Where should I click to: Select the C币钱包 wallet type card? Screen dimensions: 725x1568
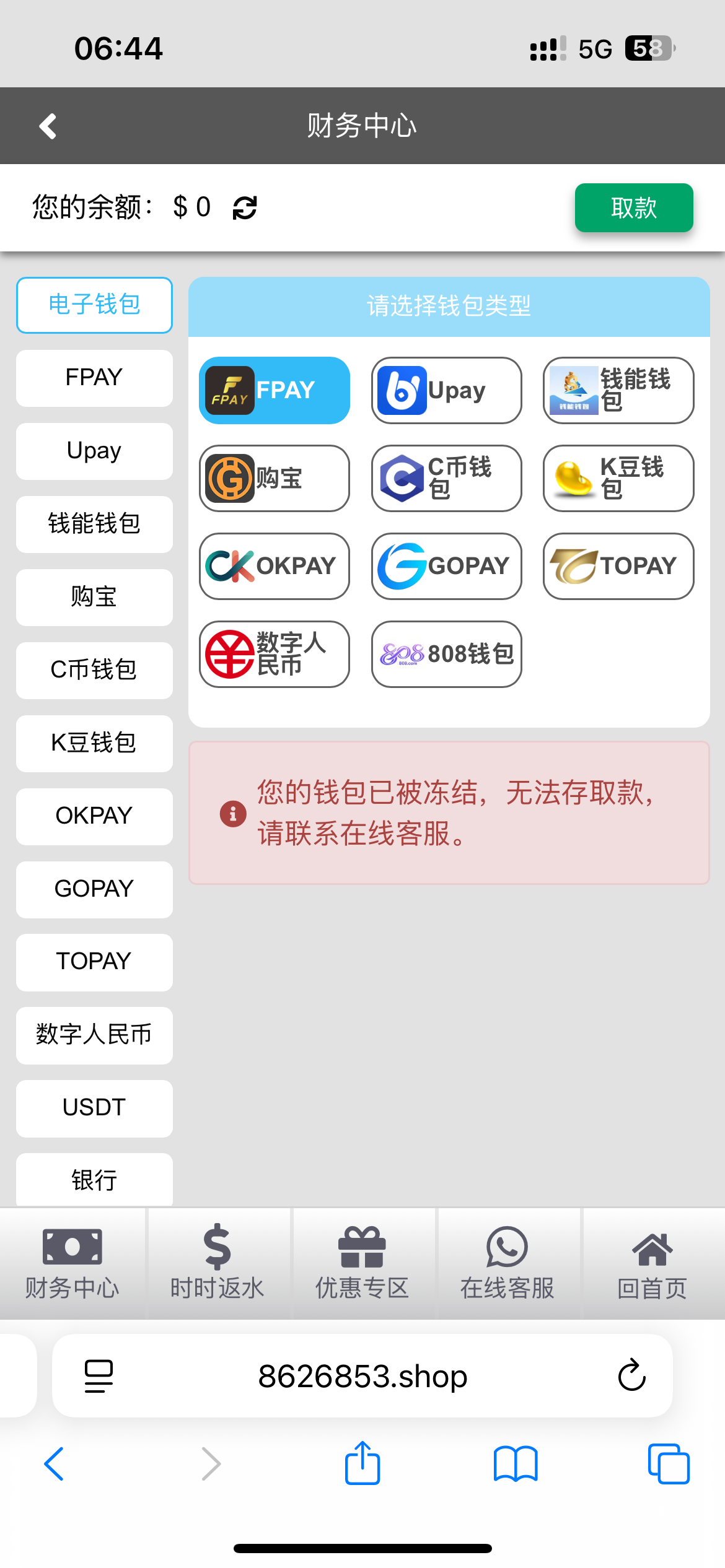click(x=446, y=479)
